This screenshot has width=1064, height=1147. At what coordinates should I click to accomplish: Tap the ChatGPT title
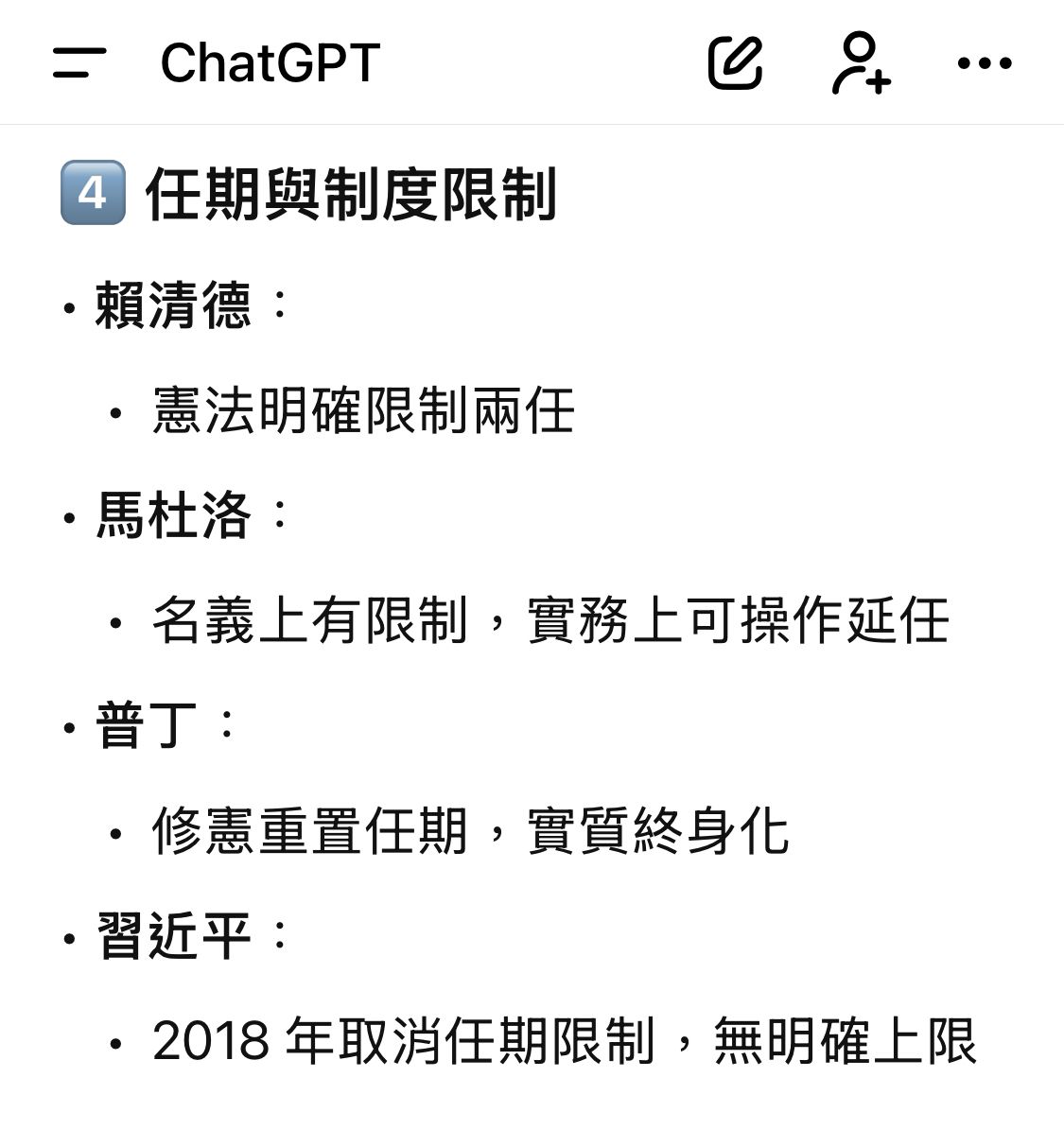(270, 62)
